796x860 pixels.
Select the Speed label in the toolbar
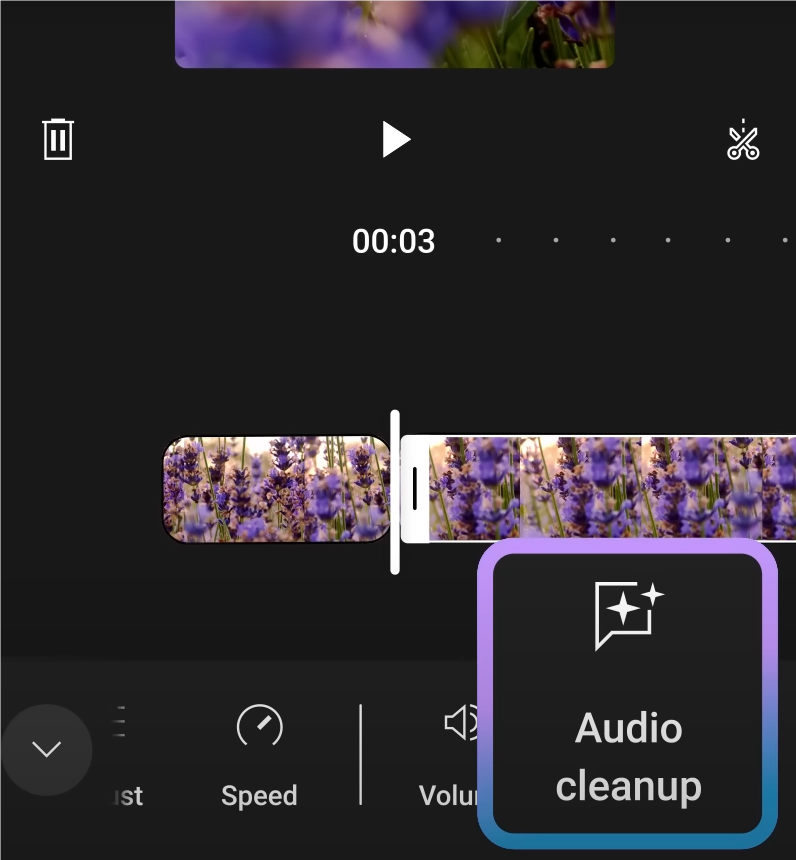(259, 795)
